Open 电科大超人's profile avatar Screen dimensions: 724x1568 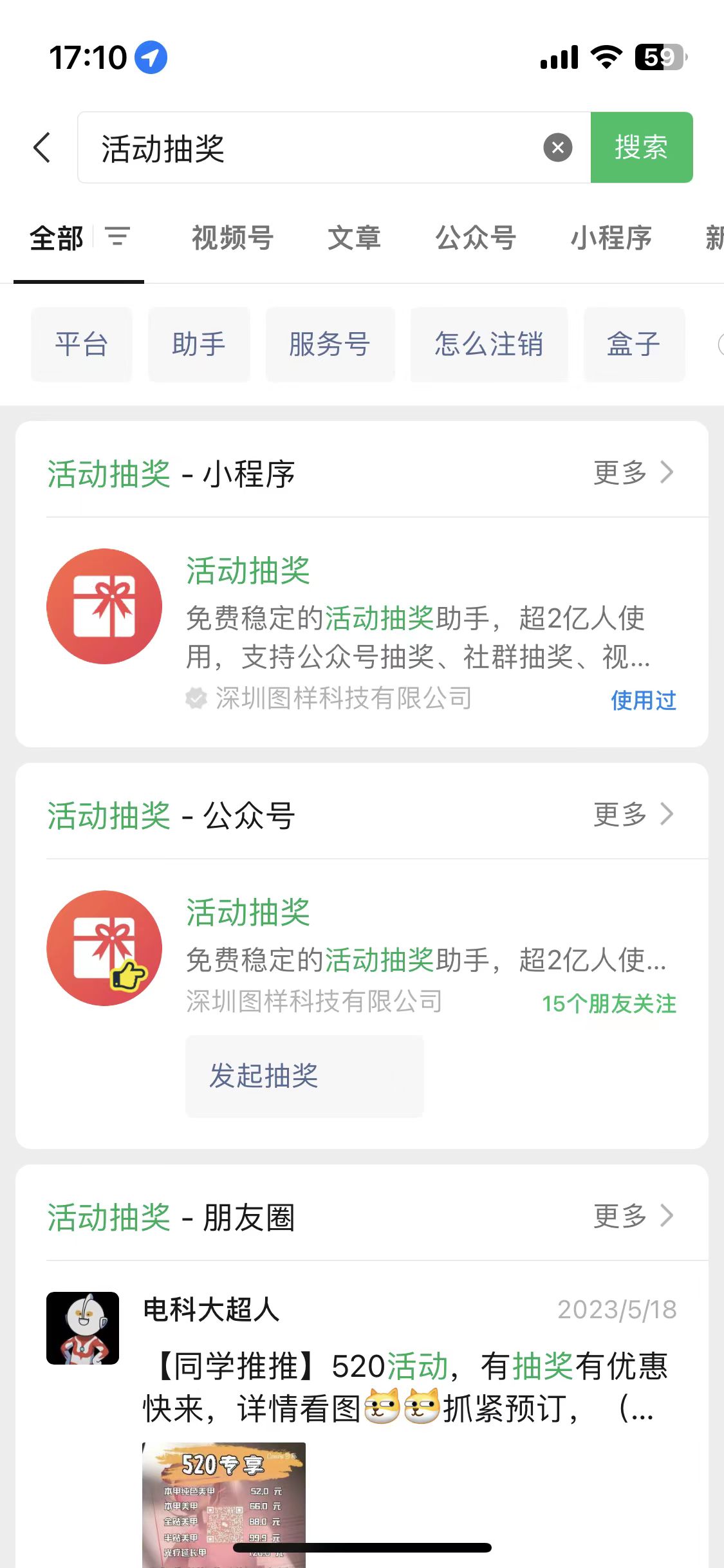click(x=82, y=1327)
